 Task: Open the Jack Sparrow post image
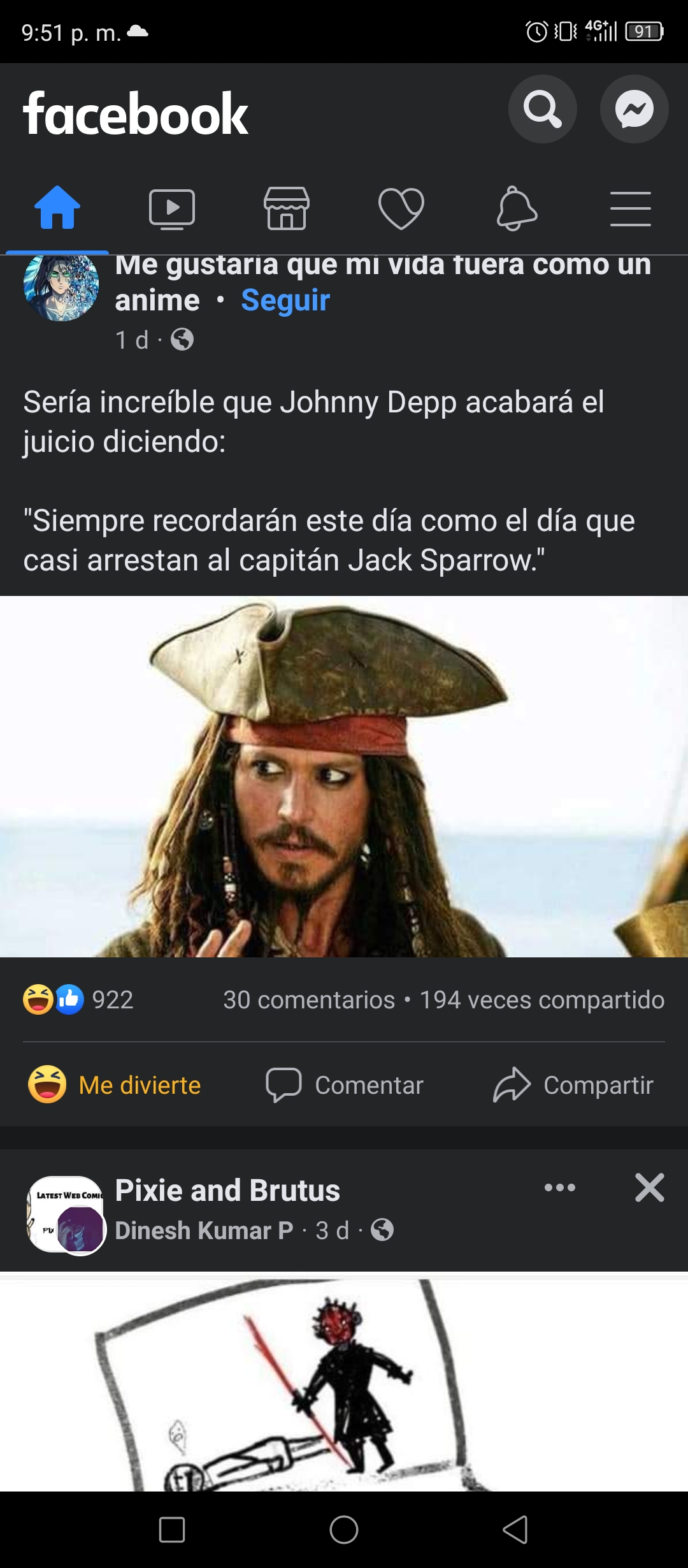(x=344, y=776)
